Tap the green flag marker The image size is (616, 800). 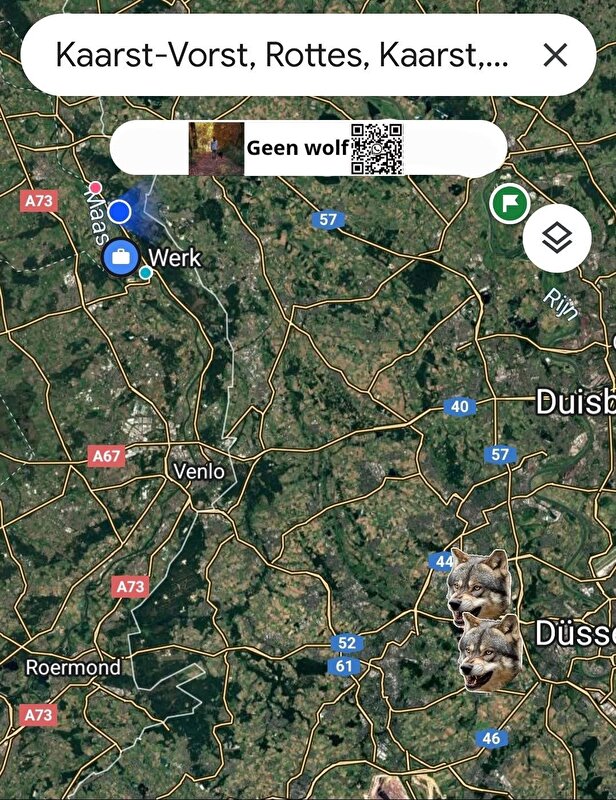(509, 203)
